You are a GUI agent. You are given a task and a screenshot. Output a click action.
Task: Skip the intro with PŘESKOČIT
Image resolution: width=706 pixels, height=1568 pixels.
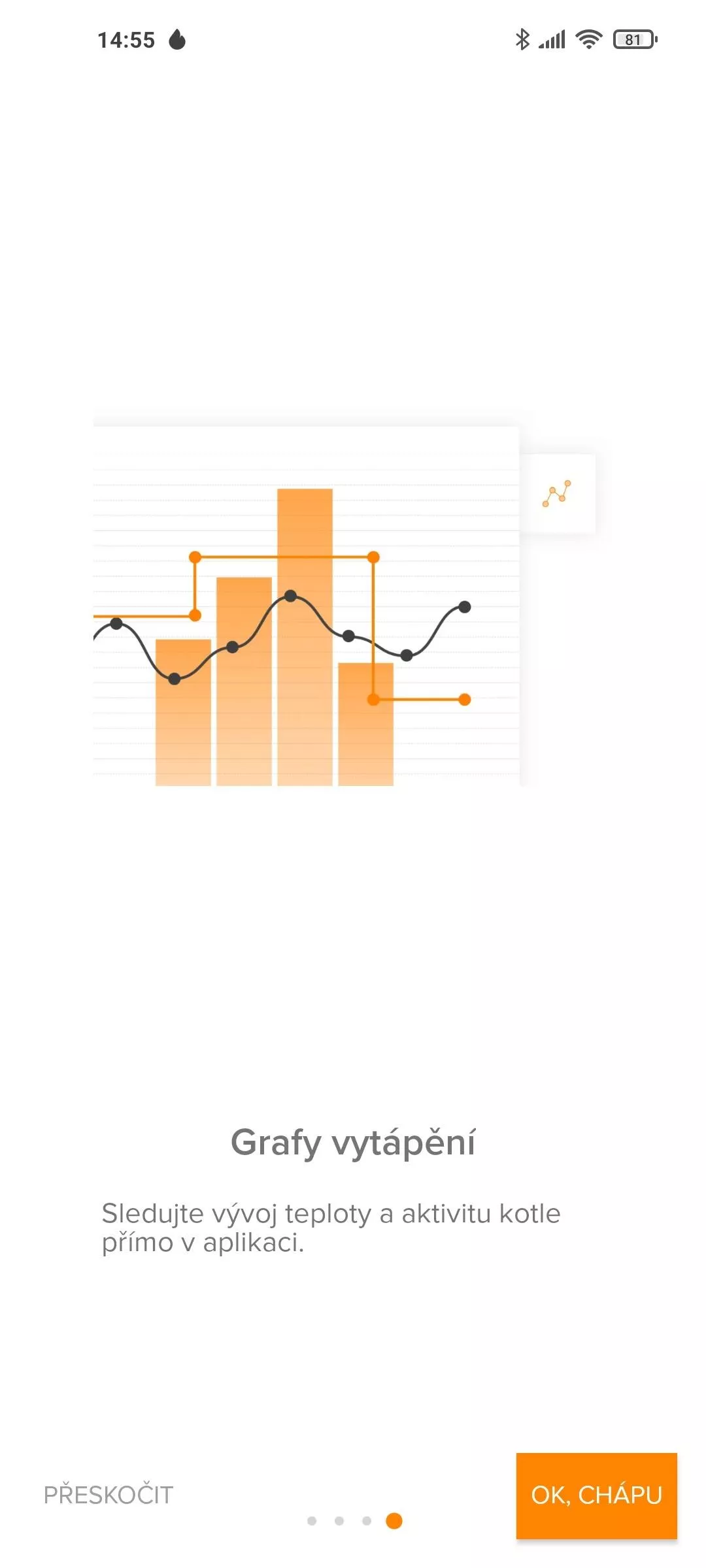pos(109,1495)
